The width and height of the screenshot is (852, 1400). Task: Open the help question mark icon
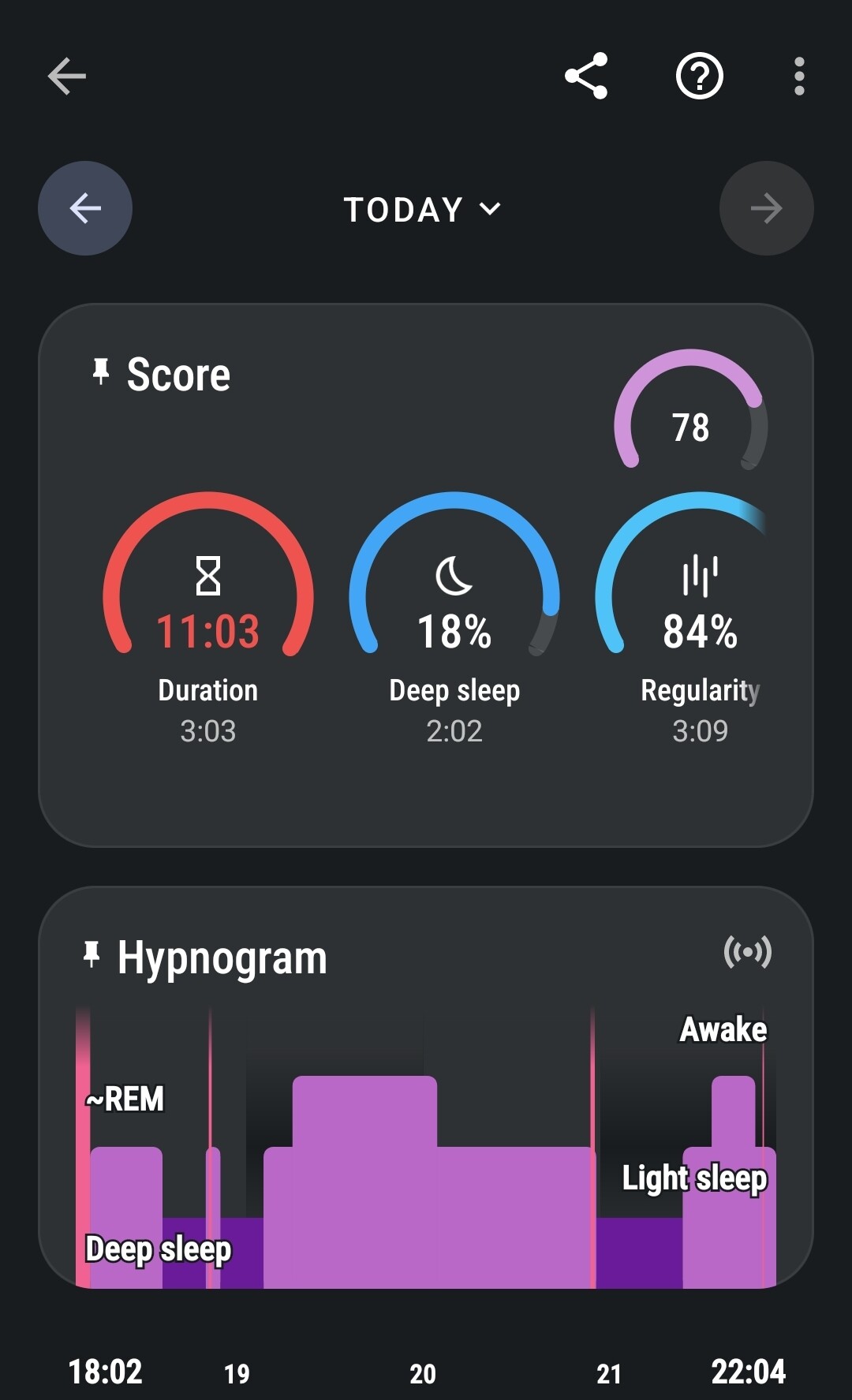[700, 76]
